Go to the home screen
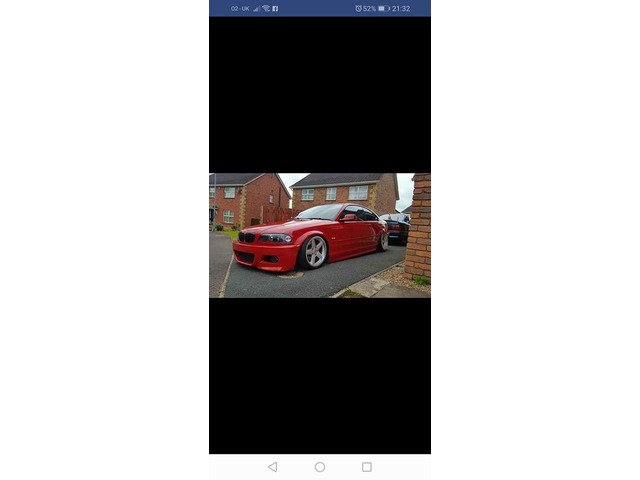This screenshot has height=480, width=640. [320, 467]
